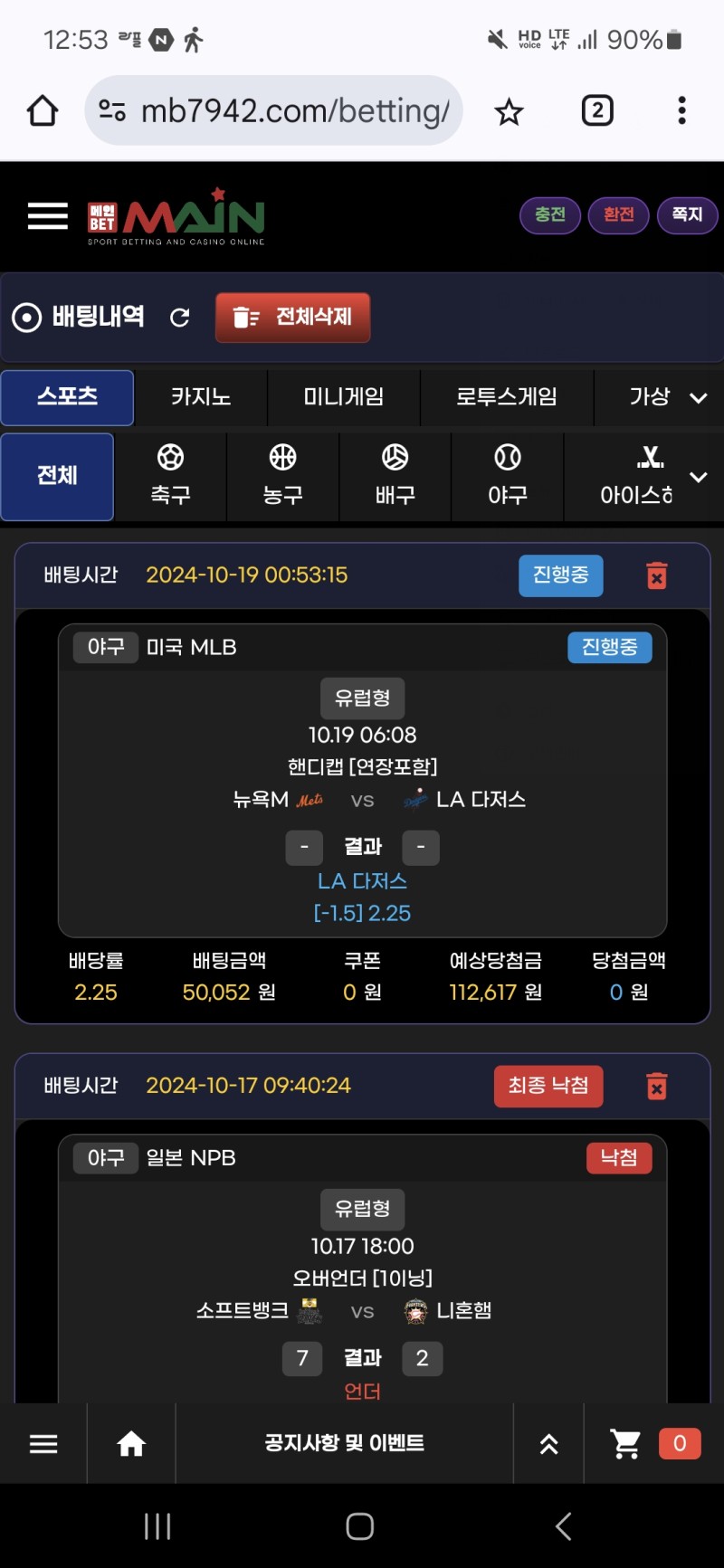
Task: Filter bets by 축구 soccer
Action: 170,476
